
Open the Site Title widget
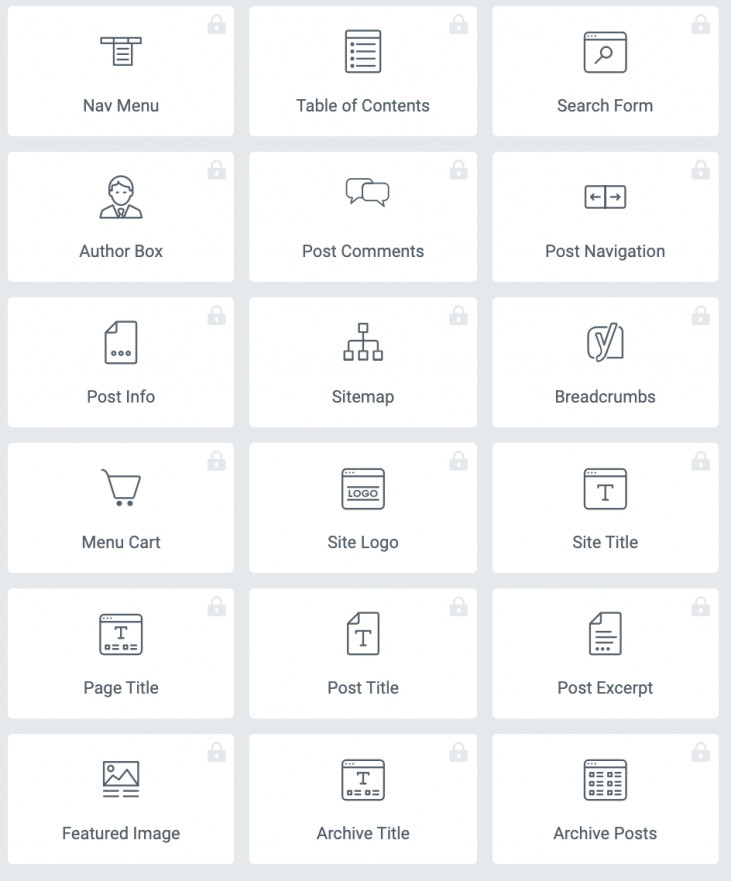click(x=605, y=507)
